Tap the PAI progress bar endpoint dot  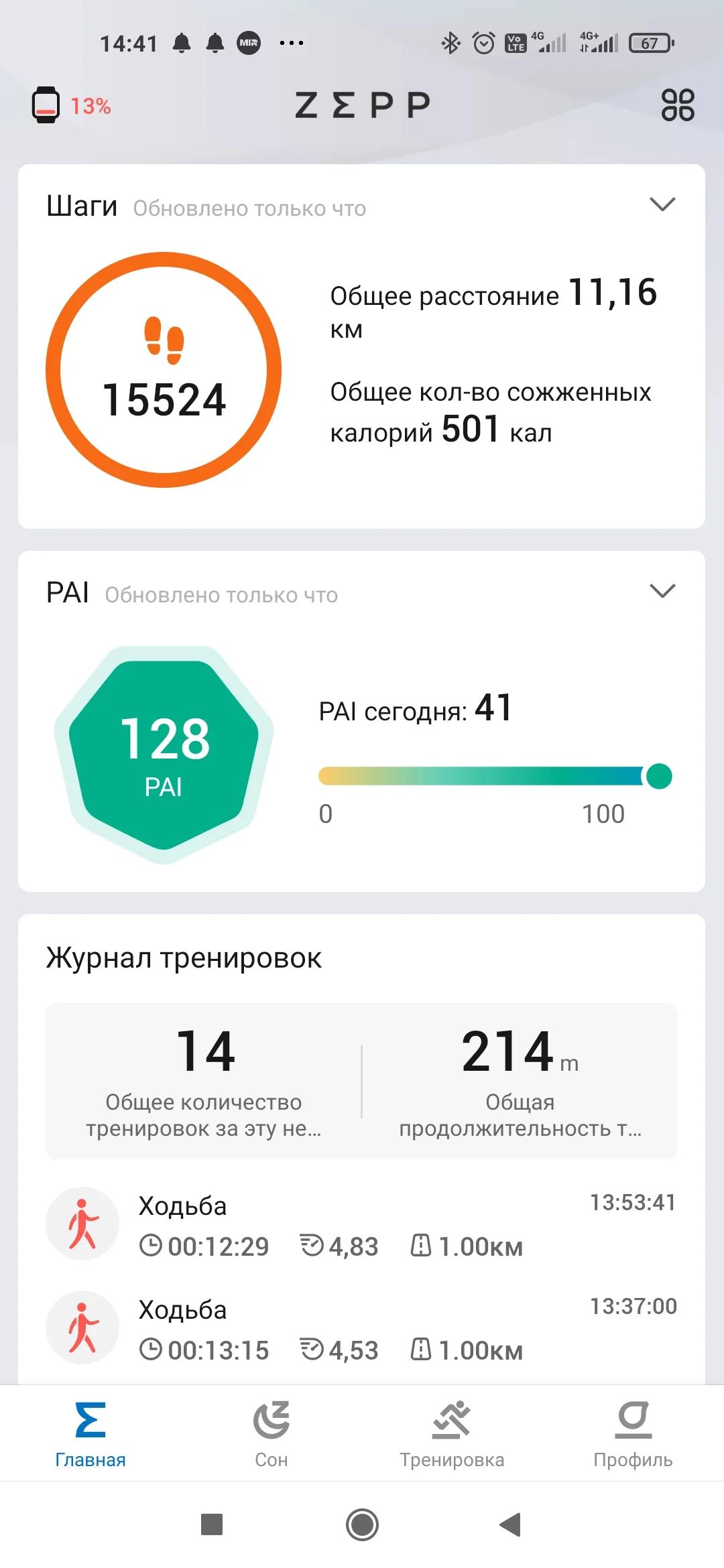660,775
